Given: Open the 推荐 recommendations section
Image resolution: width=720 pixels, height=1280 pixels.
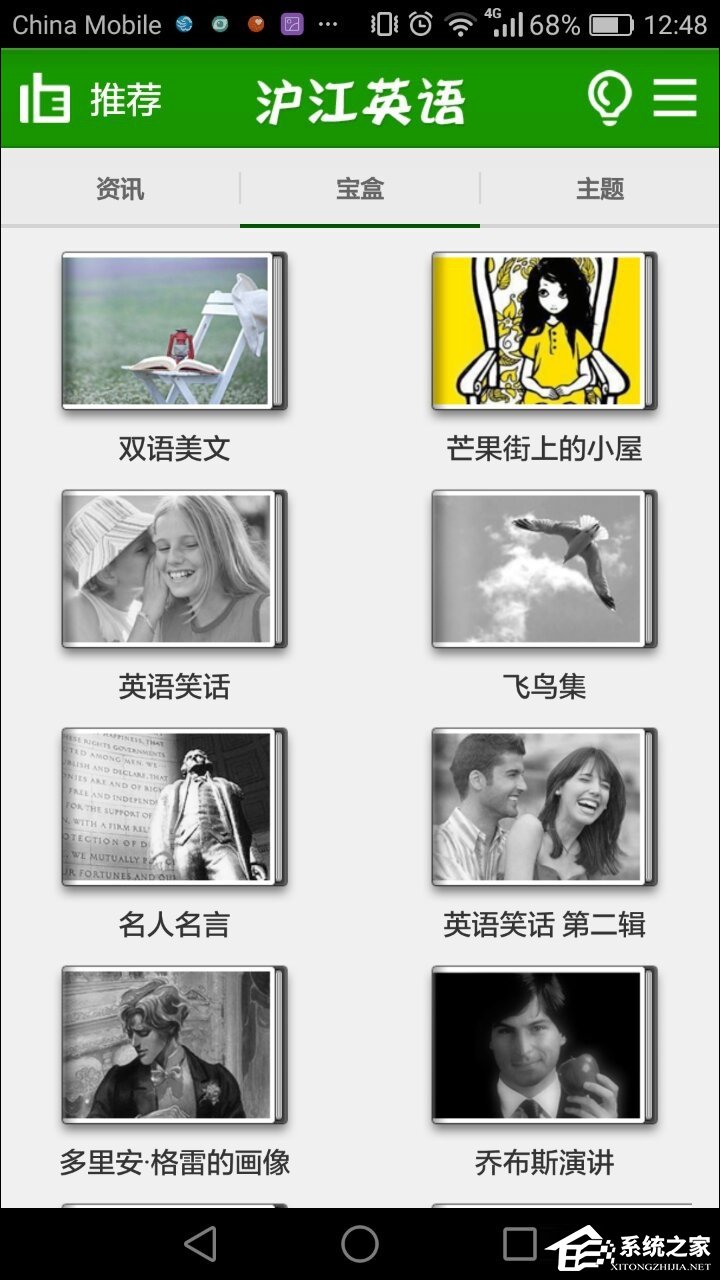Looking at the screenshot, I should 90,99.
